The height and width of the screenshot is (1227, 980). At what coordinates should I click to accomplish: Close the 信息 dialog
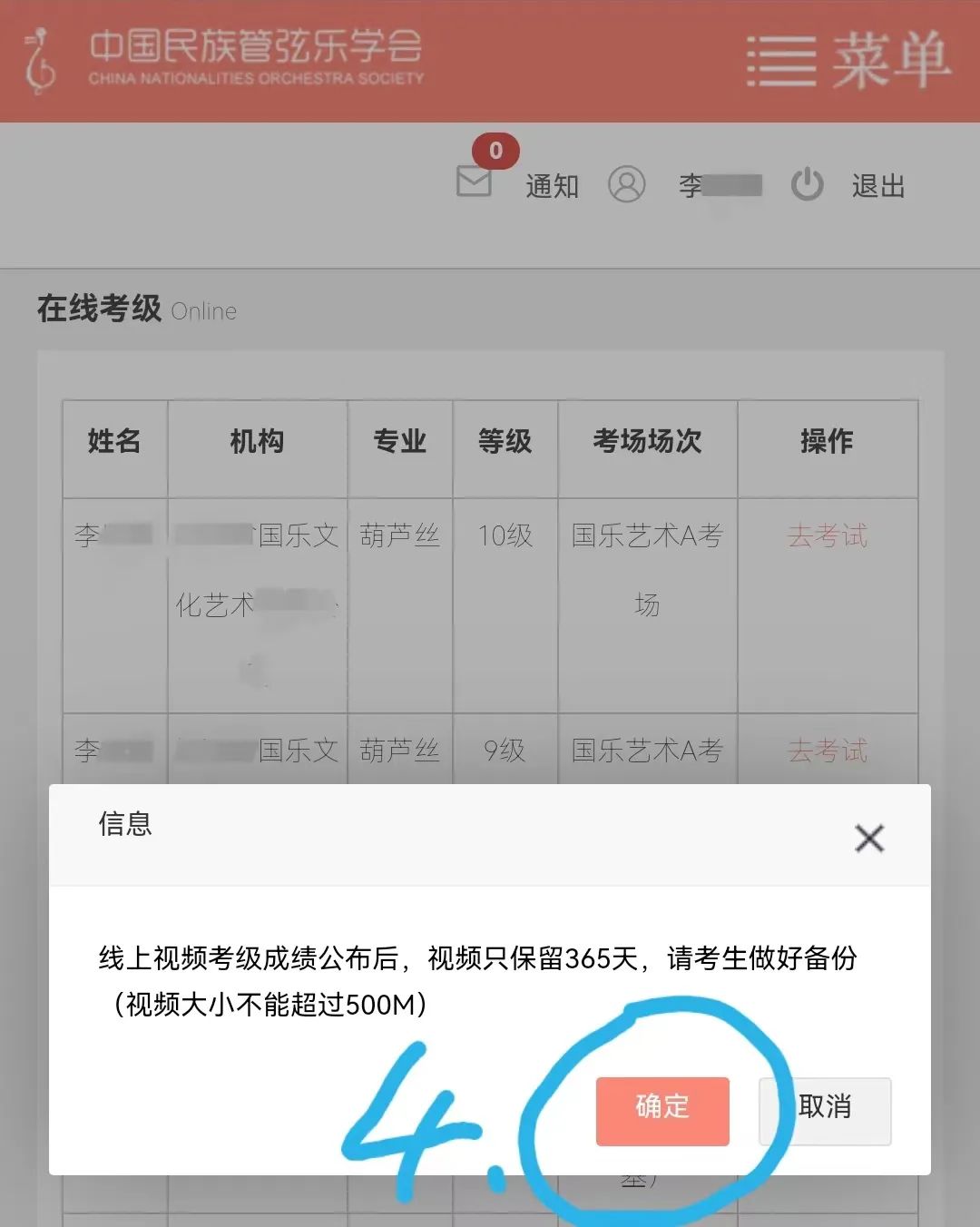tap(868, 838)
